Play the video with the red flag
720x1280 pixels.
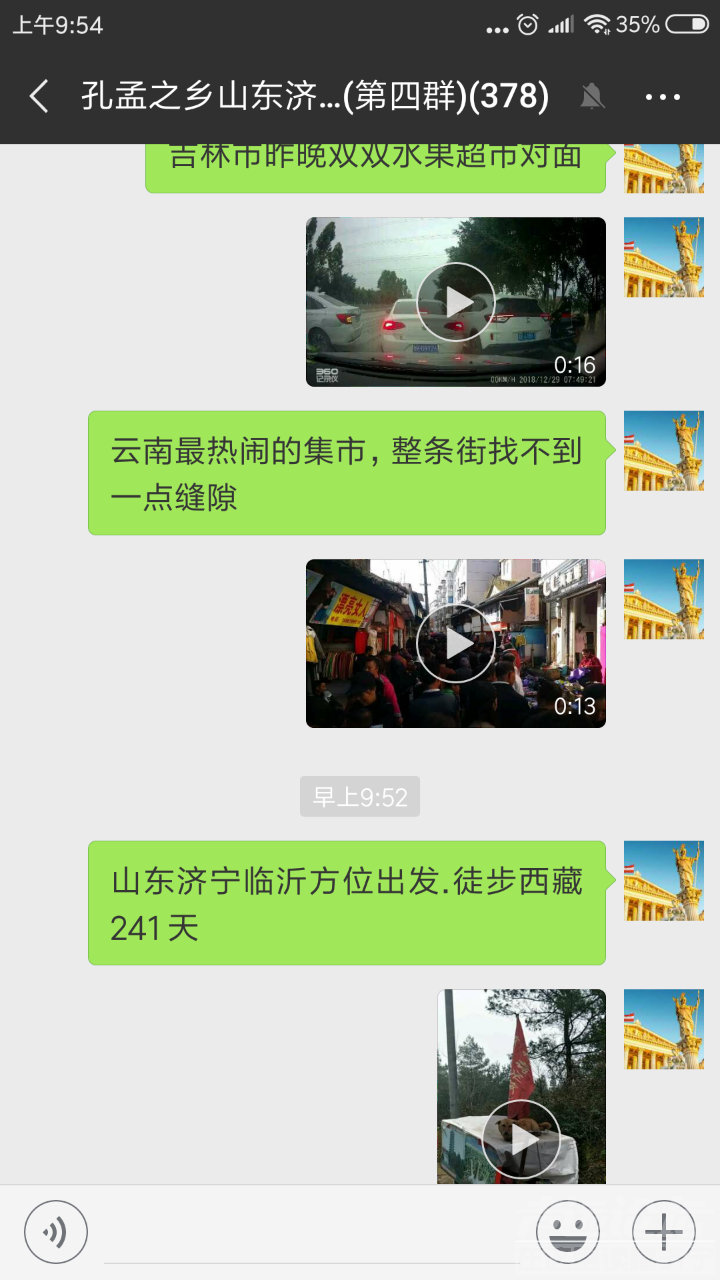pos(521,1138)
